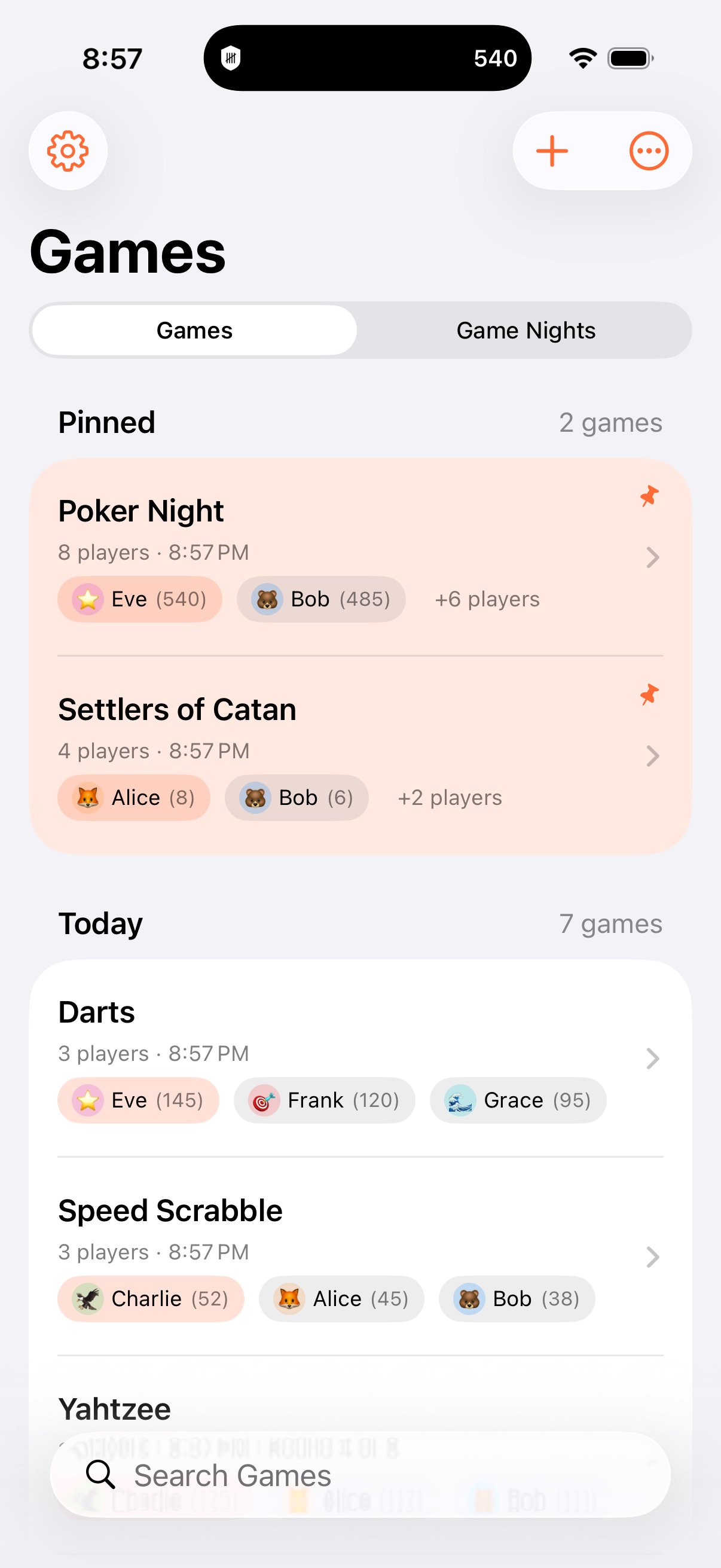This screenshot has height=1568, width=721.
Task: Select the Games tab
Action: point(194,330)
